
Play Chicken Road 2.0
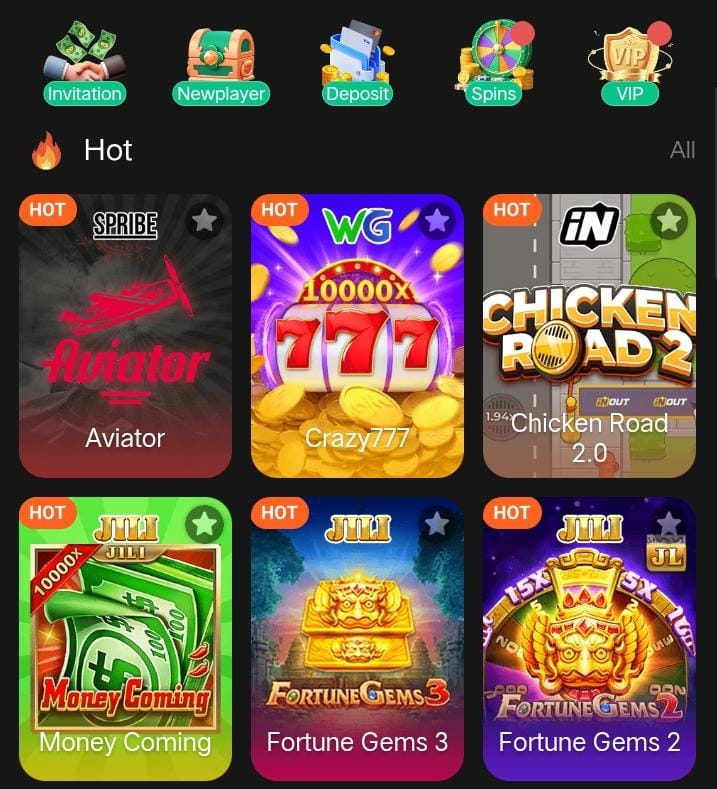tap(589, 340)
